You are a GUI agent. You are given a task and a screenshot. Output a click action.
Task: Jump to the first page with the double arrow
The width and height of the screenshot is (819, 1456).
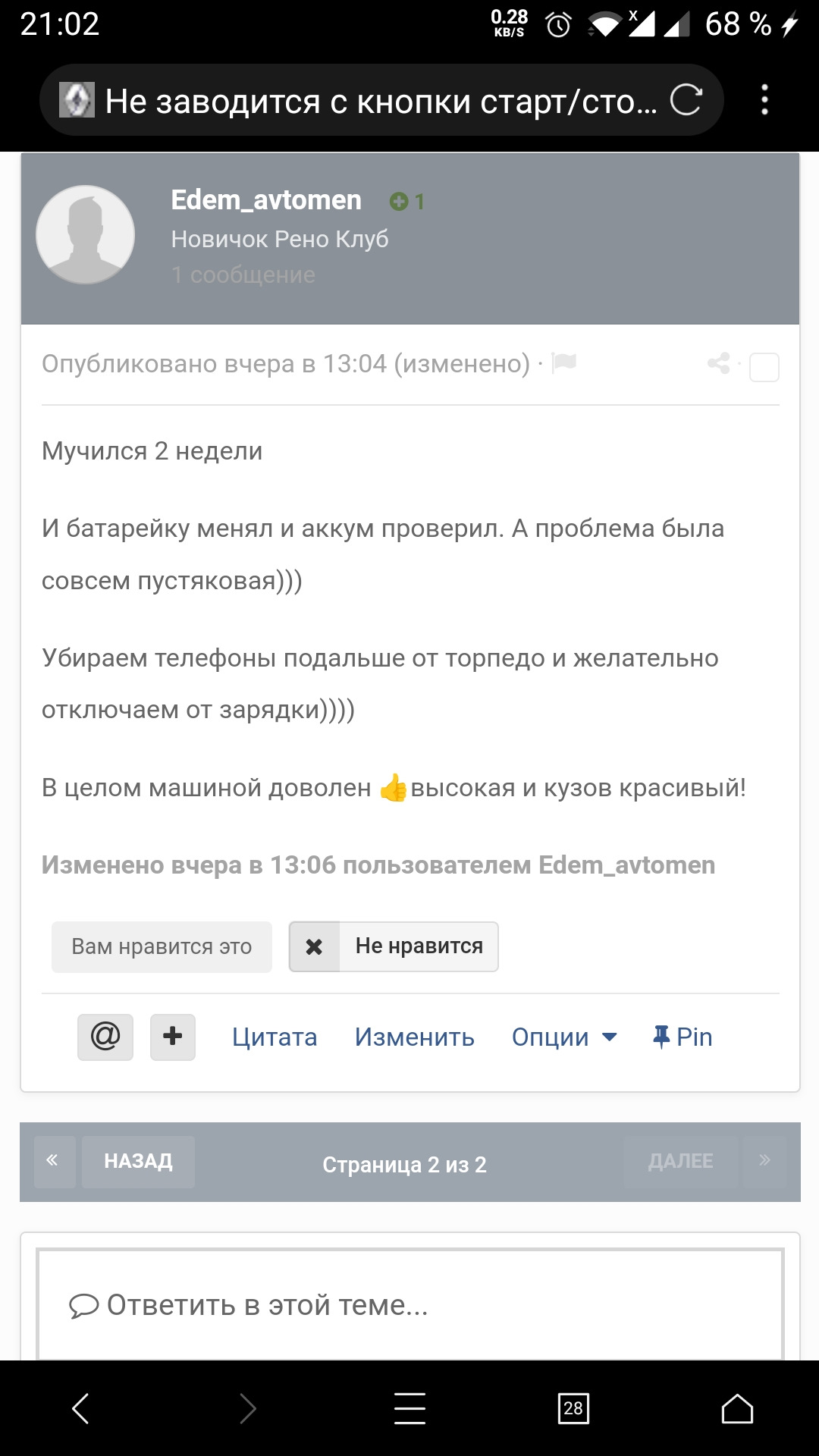pos(52,1161)
